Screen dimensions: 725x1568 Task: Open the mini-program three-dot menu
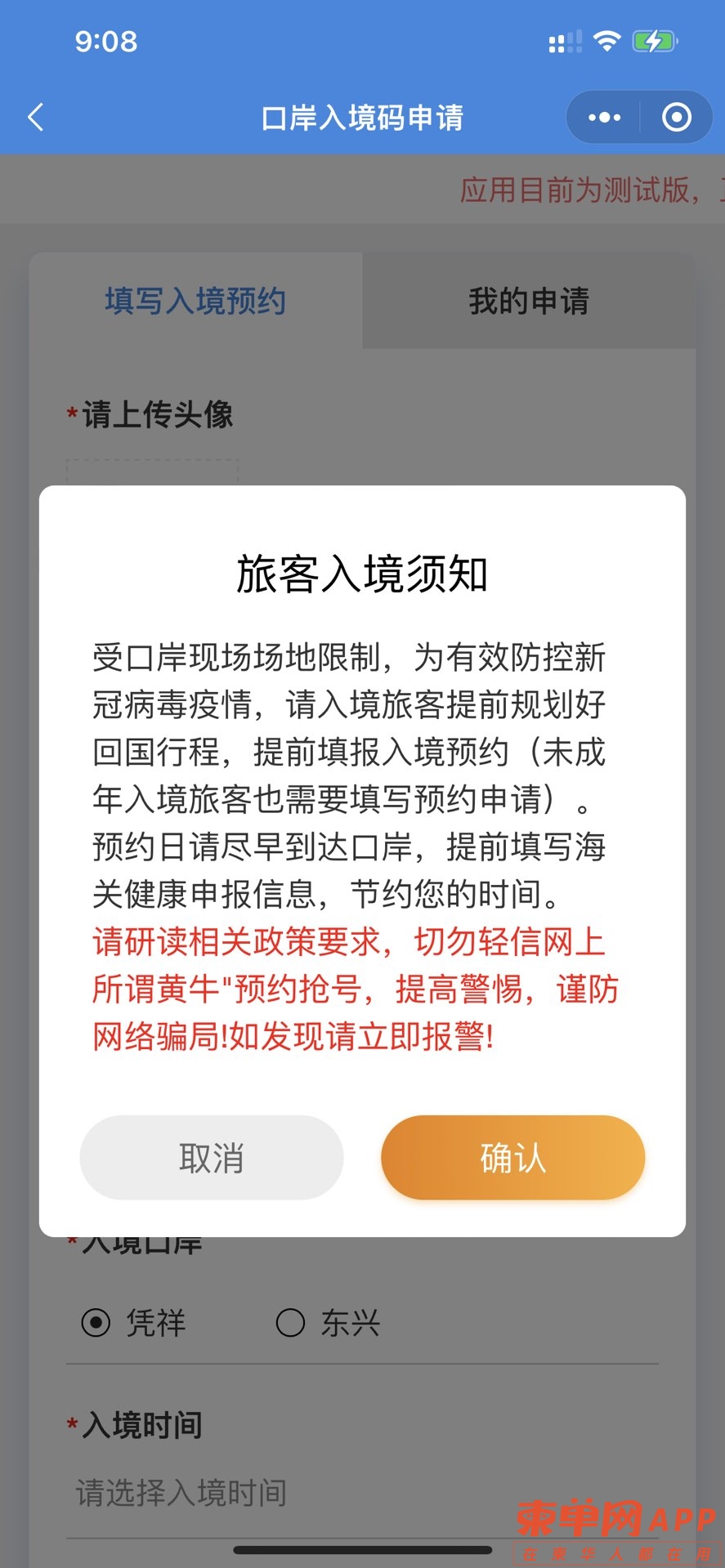[604, 118]
